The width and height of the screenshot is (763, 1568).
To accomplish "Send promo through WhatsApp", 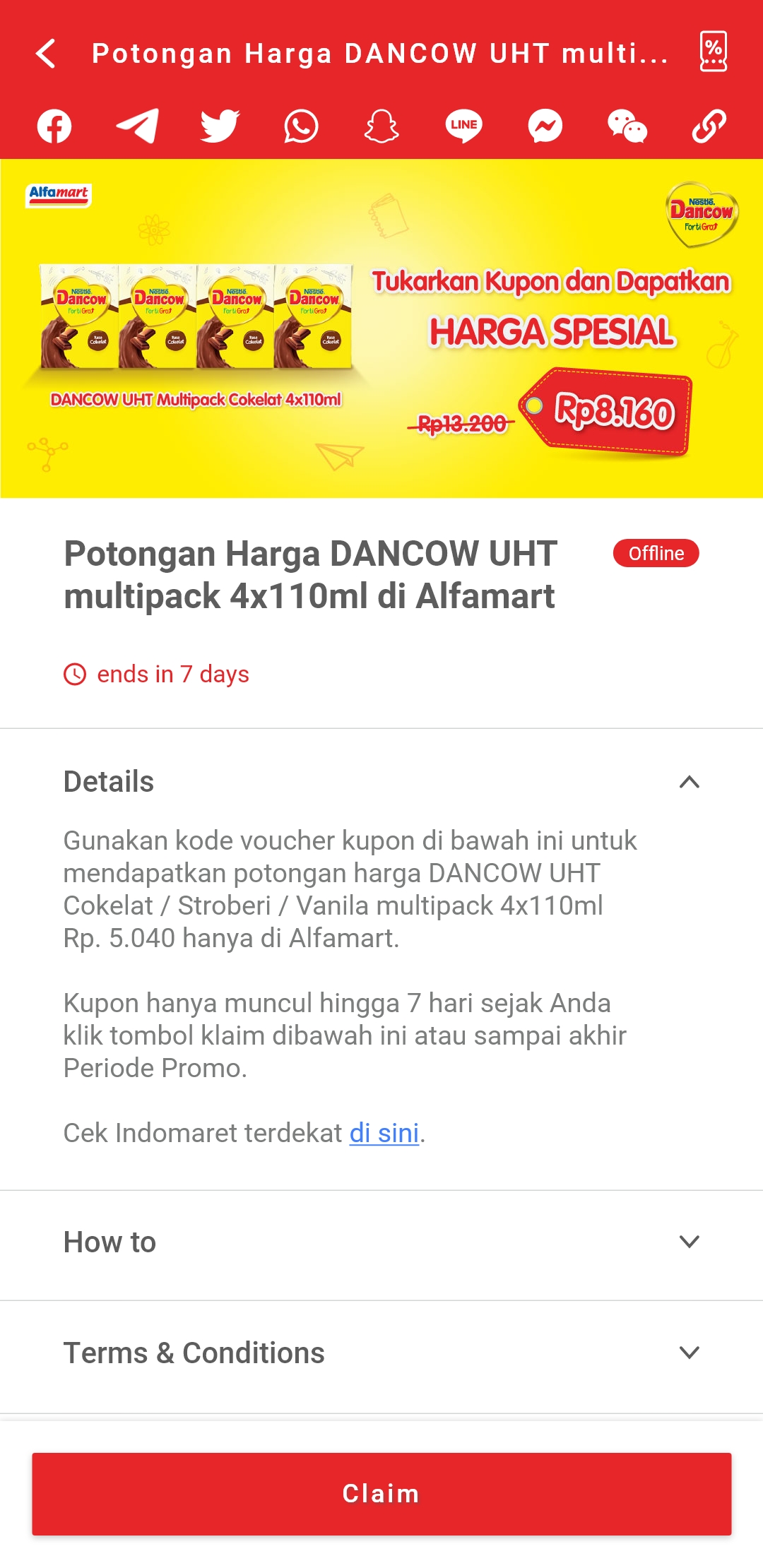I will 302,126.
